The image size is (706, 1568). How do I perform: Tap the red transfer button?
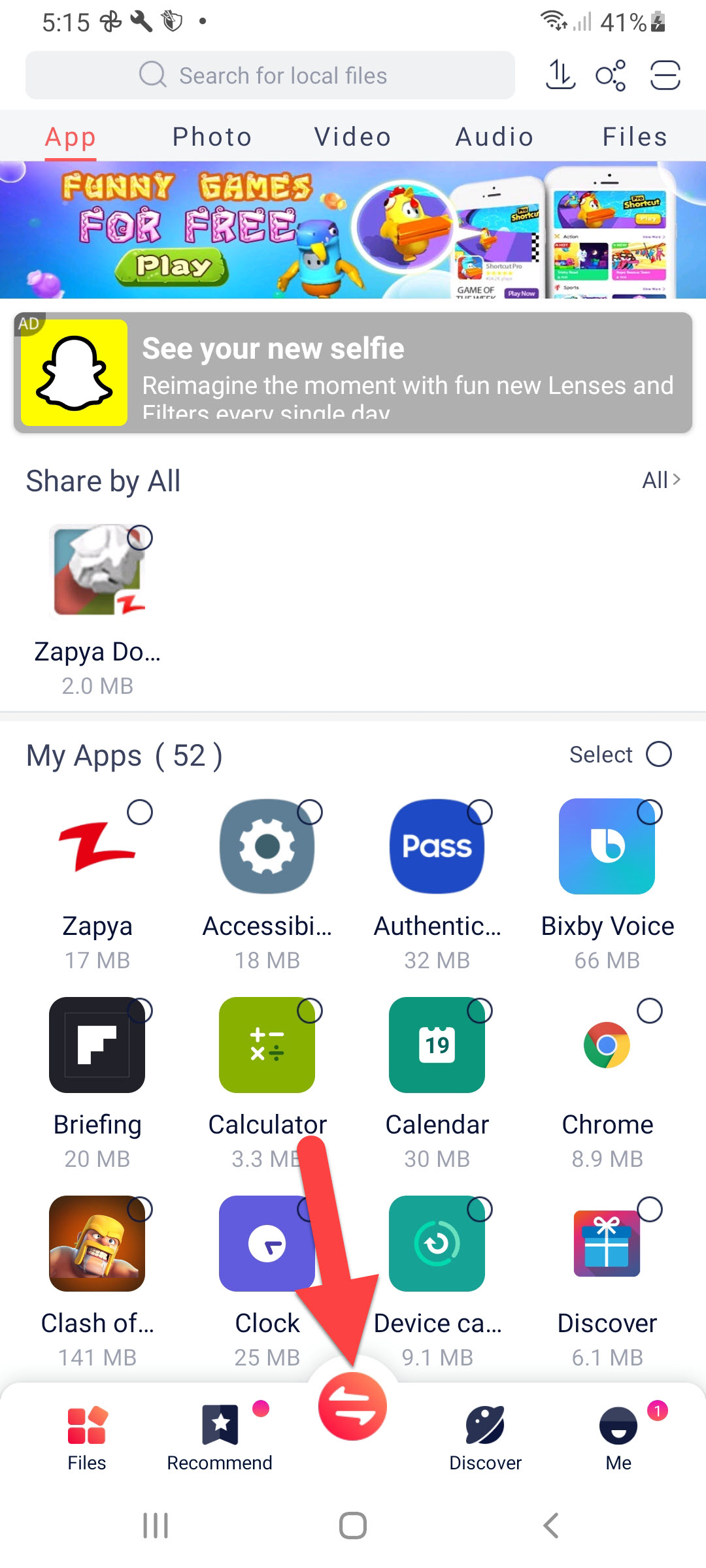352,1406
